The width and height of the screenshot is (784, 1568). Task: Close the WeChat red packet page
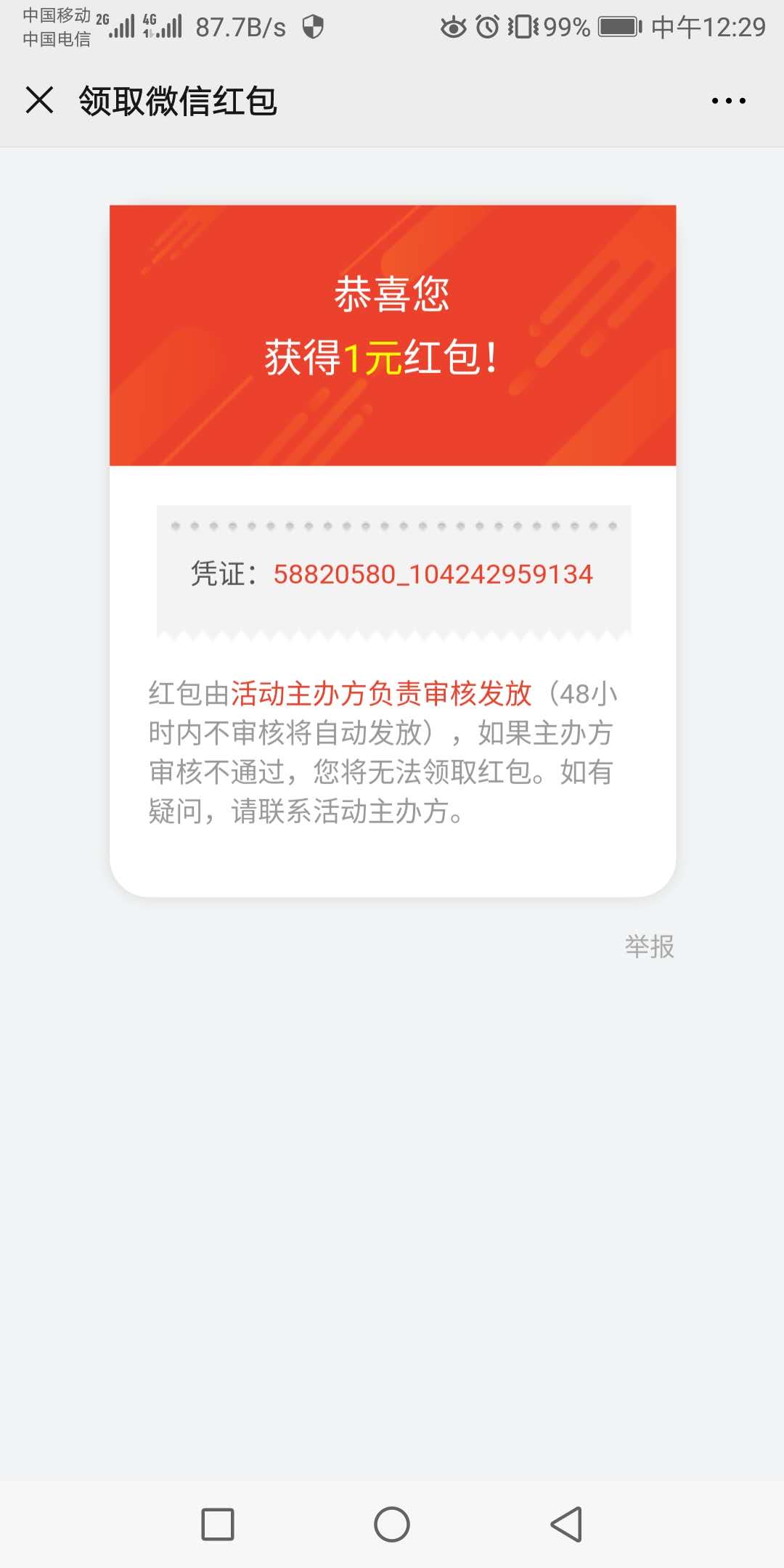pos(40,100)
